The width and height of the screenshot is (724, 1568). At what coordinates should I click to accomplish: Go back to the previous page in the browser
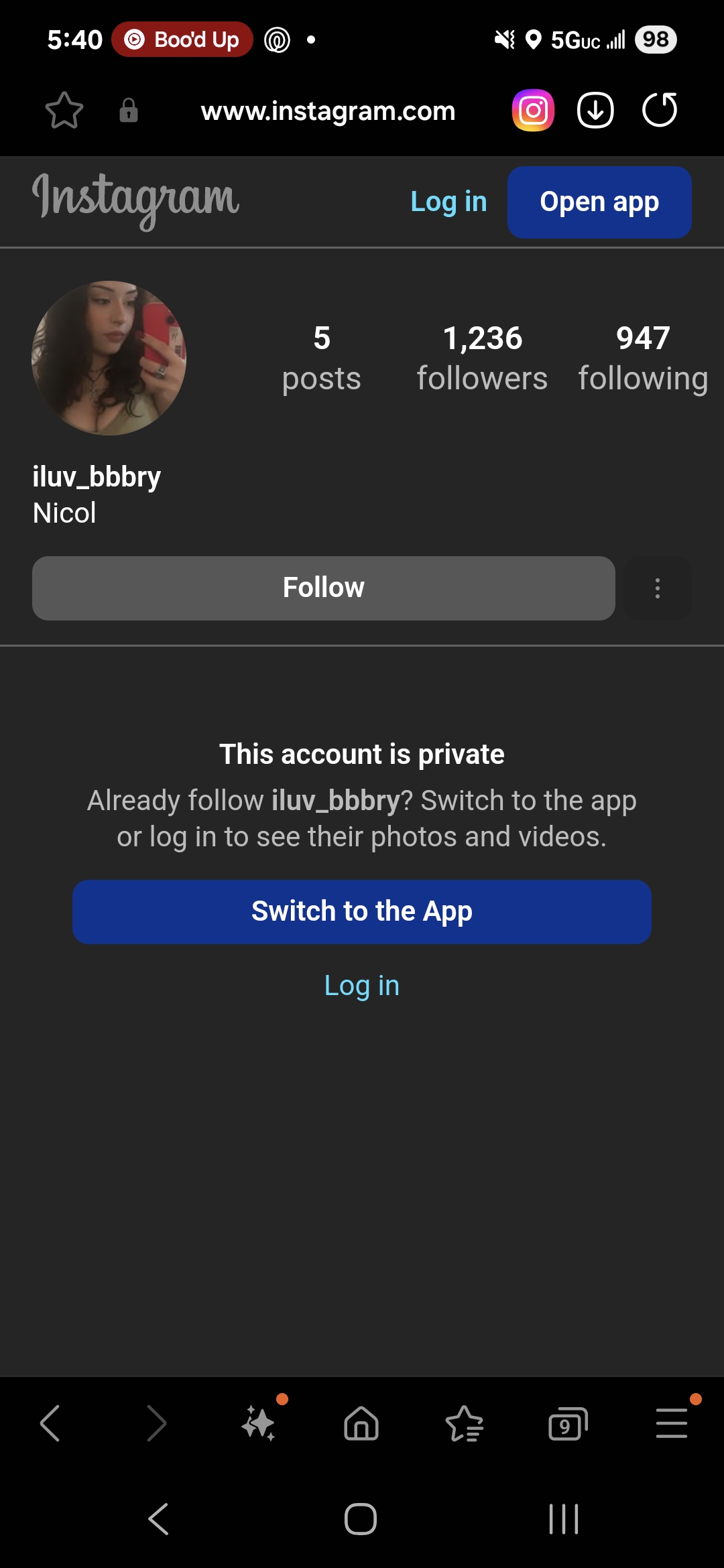pos(50,1423)
